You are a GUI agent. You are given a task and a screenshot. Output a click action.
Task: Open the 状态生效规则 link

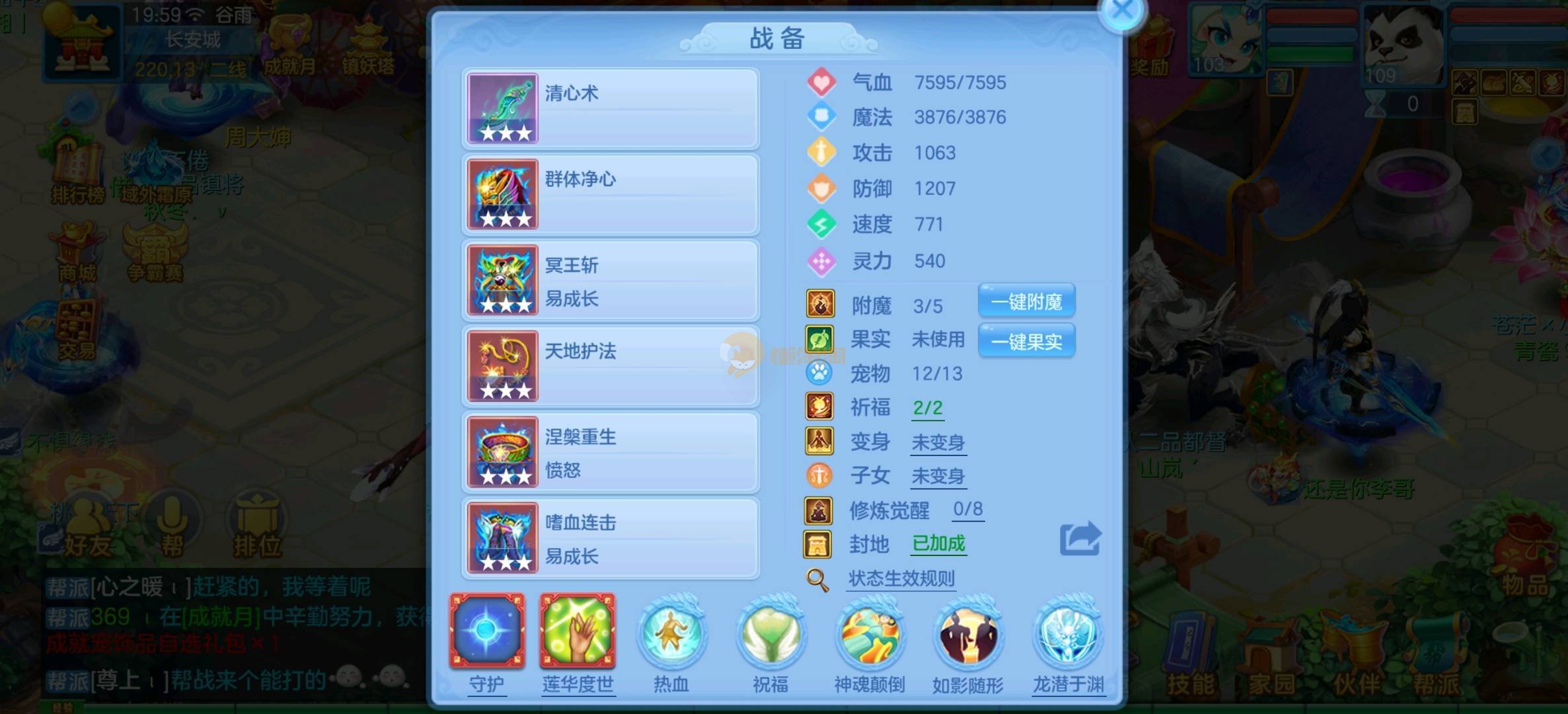(x=901, y=579)
